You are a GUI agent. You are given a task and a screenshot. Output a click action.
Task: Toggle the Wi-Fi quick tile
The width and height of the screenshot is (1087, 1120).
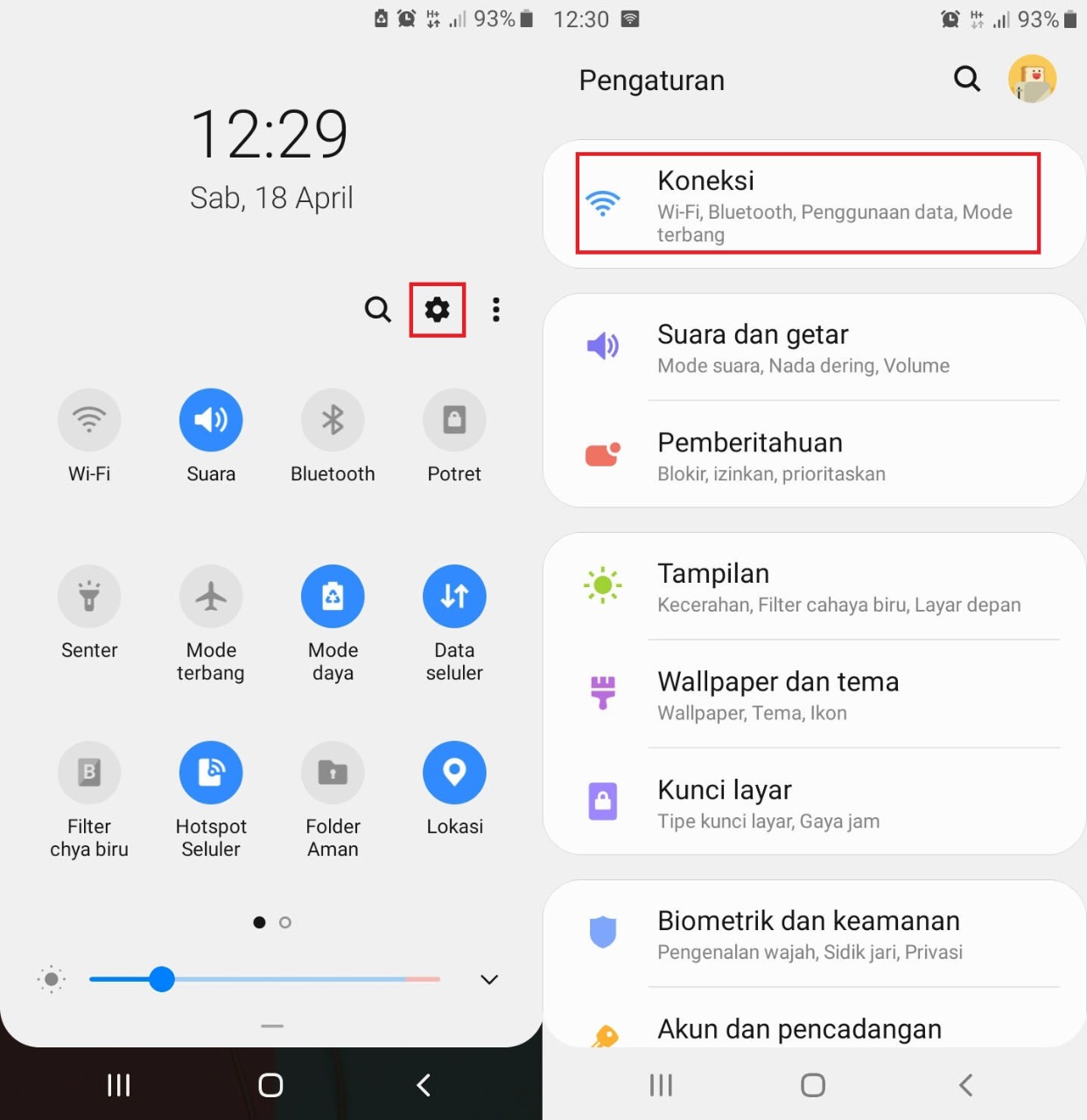point(89,420)
